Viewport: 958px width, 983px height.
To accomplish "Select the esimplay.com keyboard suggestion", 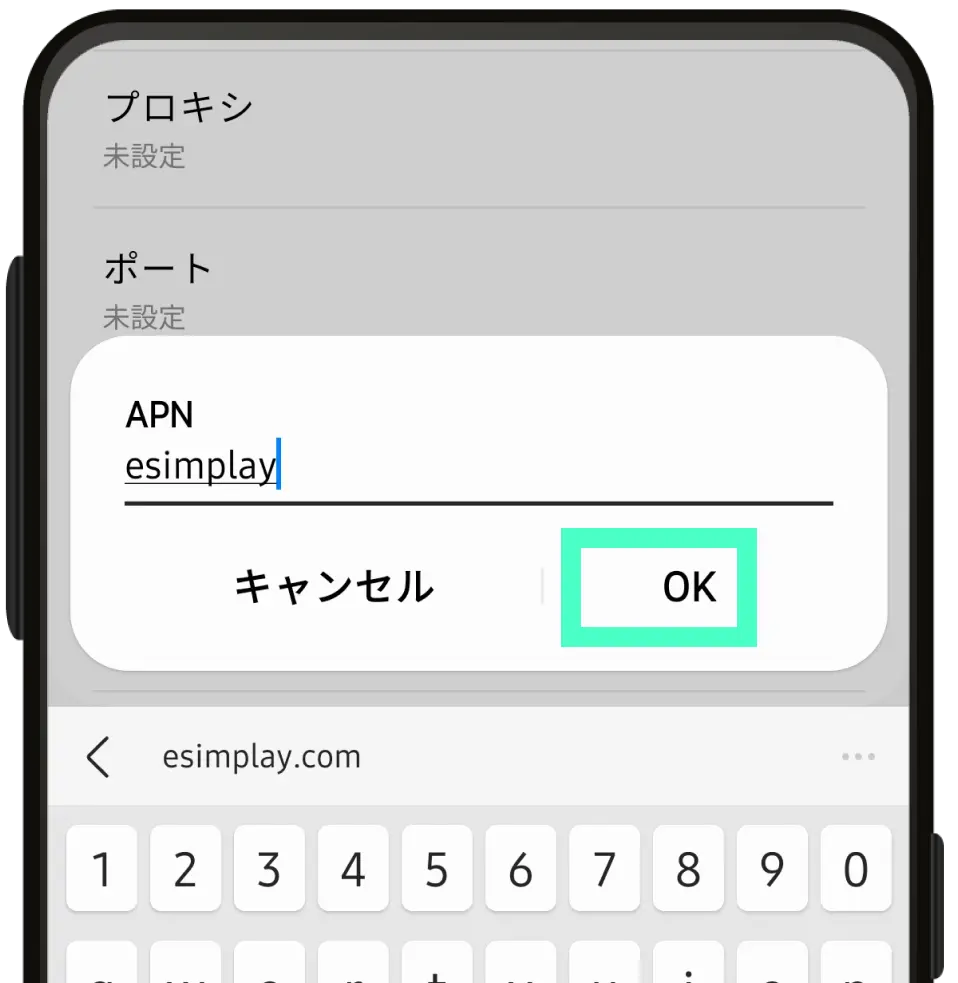I will (261, 757).
